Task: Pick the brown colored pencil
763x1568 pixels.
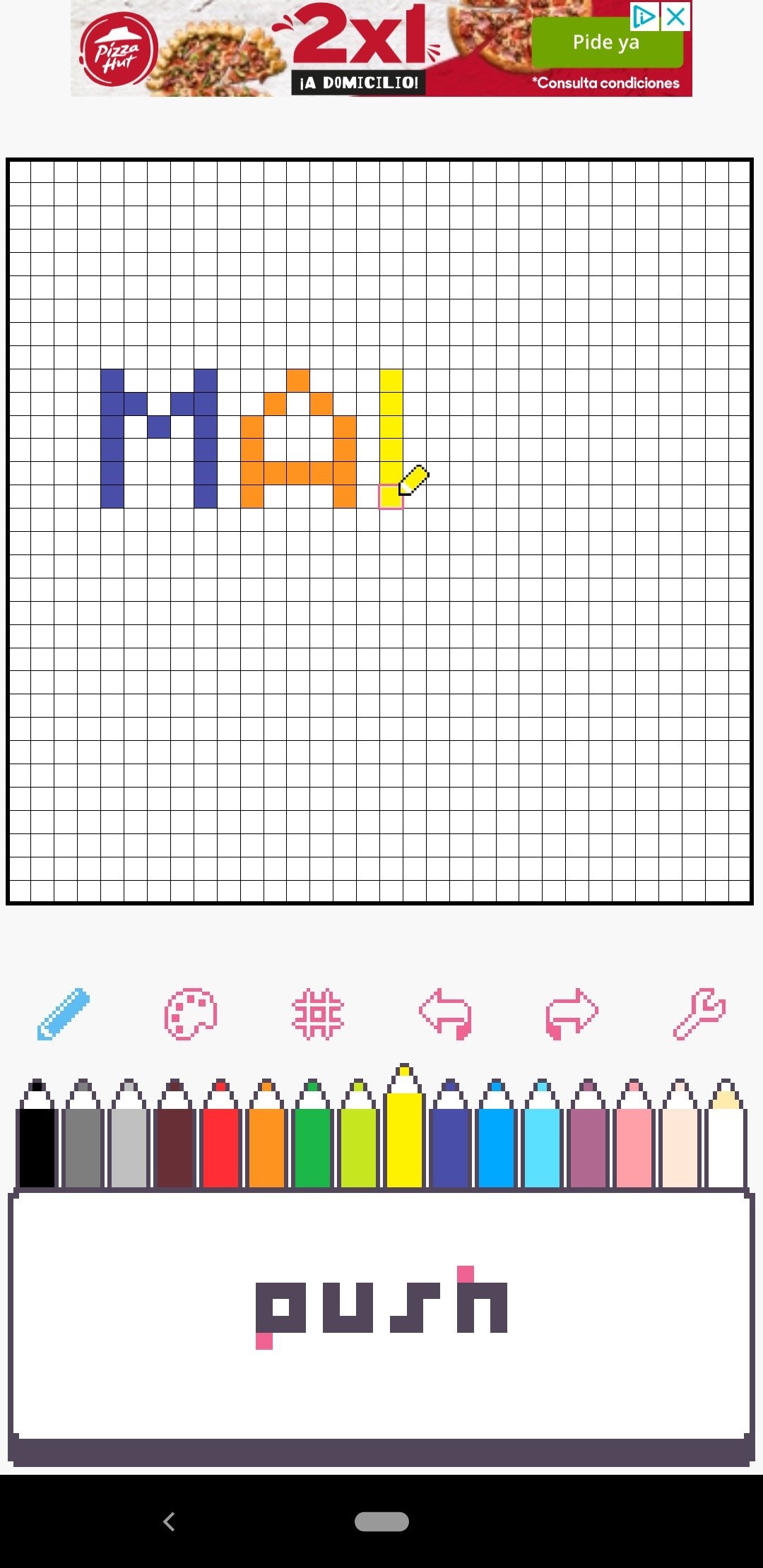Action: pyautogui.click(x=175, y=1133)
